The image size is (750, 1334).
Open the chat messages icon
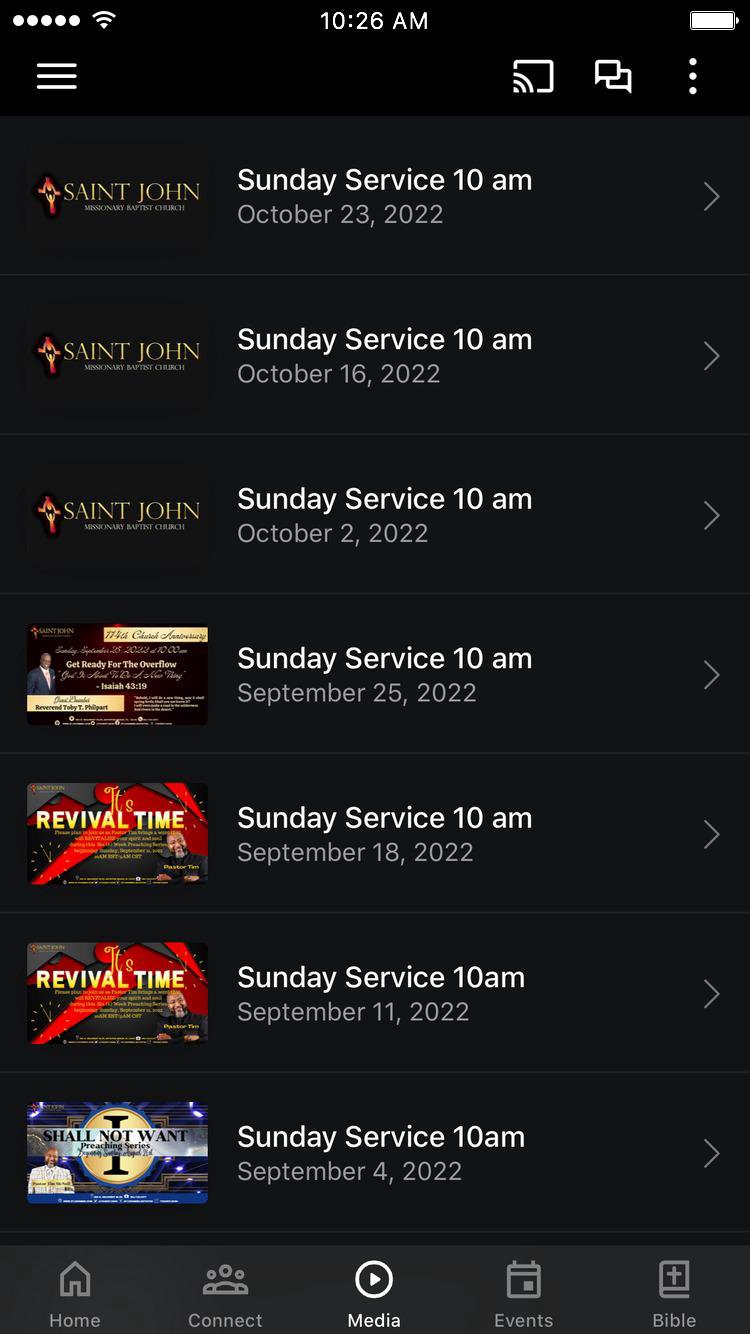613,77
